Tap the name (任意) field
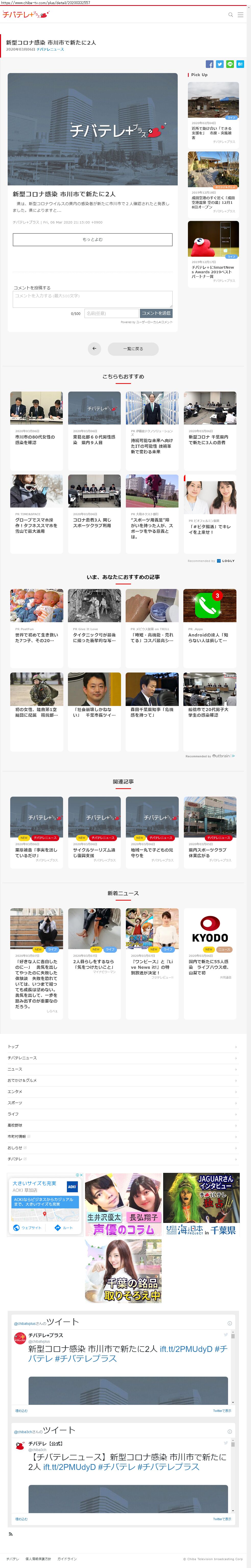251x1568 pixels. (x=112, y=313)
